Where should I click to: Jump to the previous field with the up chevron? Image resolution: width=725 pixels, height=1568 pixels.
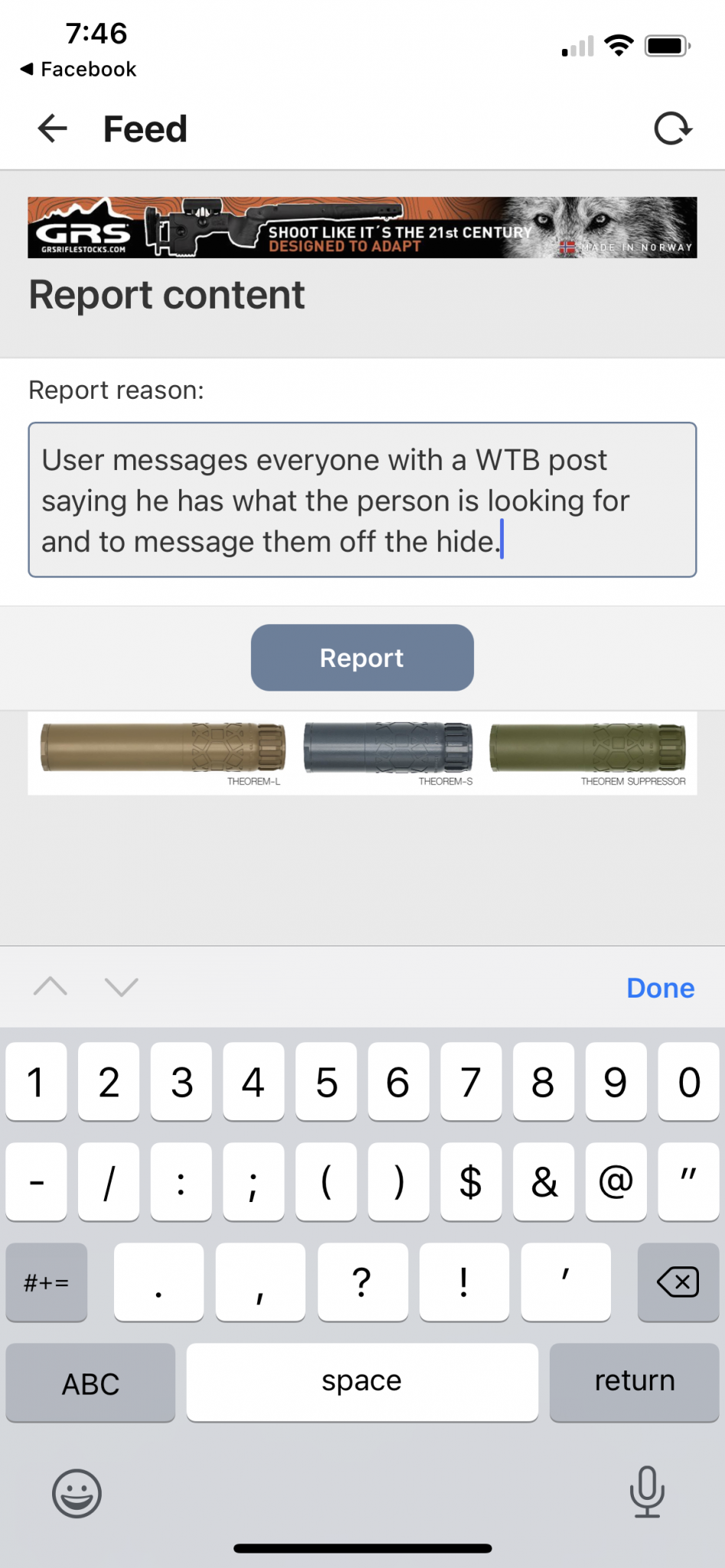[51, 987]
